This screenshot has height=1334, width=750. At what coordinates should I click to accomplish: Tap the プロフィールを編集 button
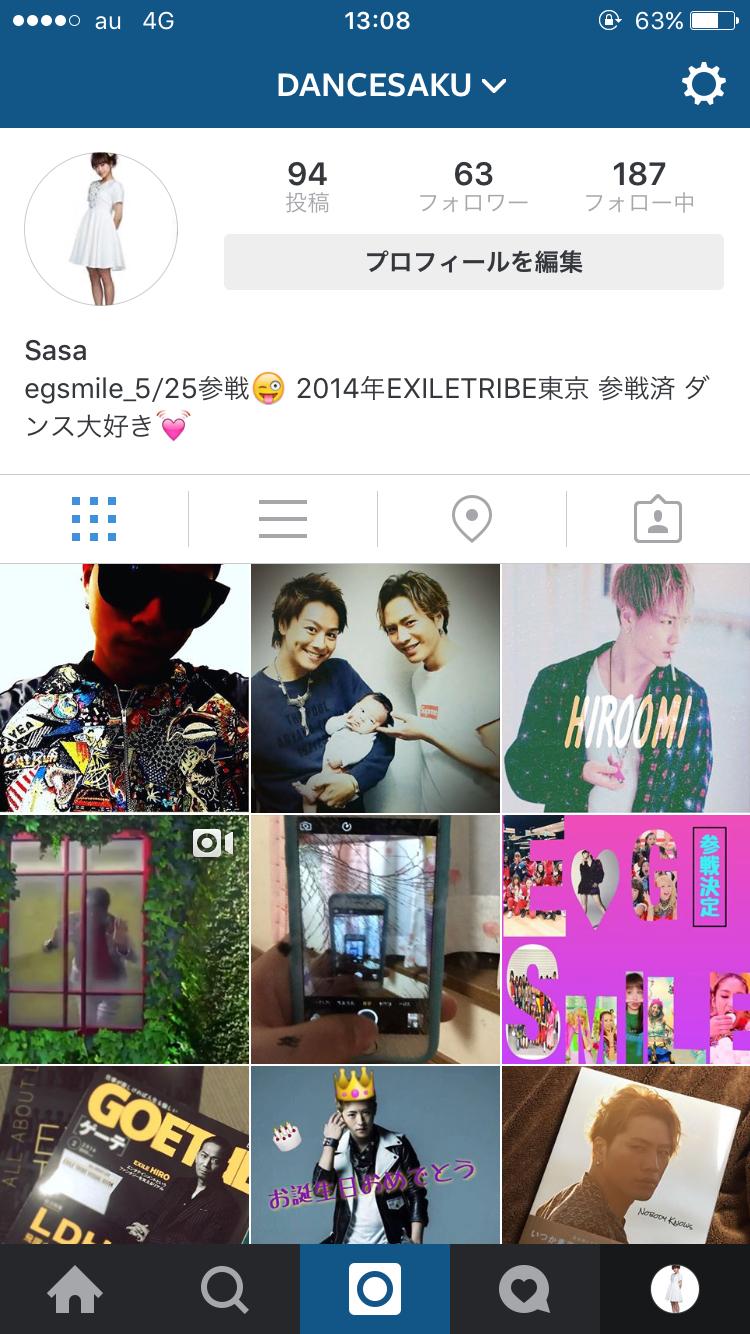coord(473,262)
